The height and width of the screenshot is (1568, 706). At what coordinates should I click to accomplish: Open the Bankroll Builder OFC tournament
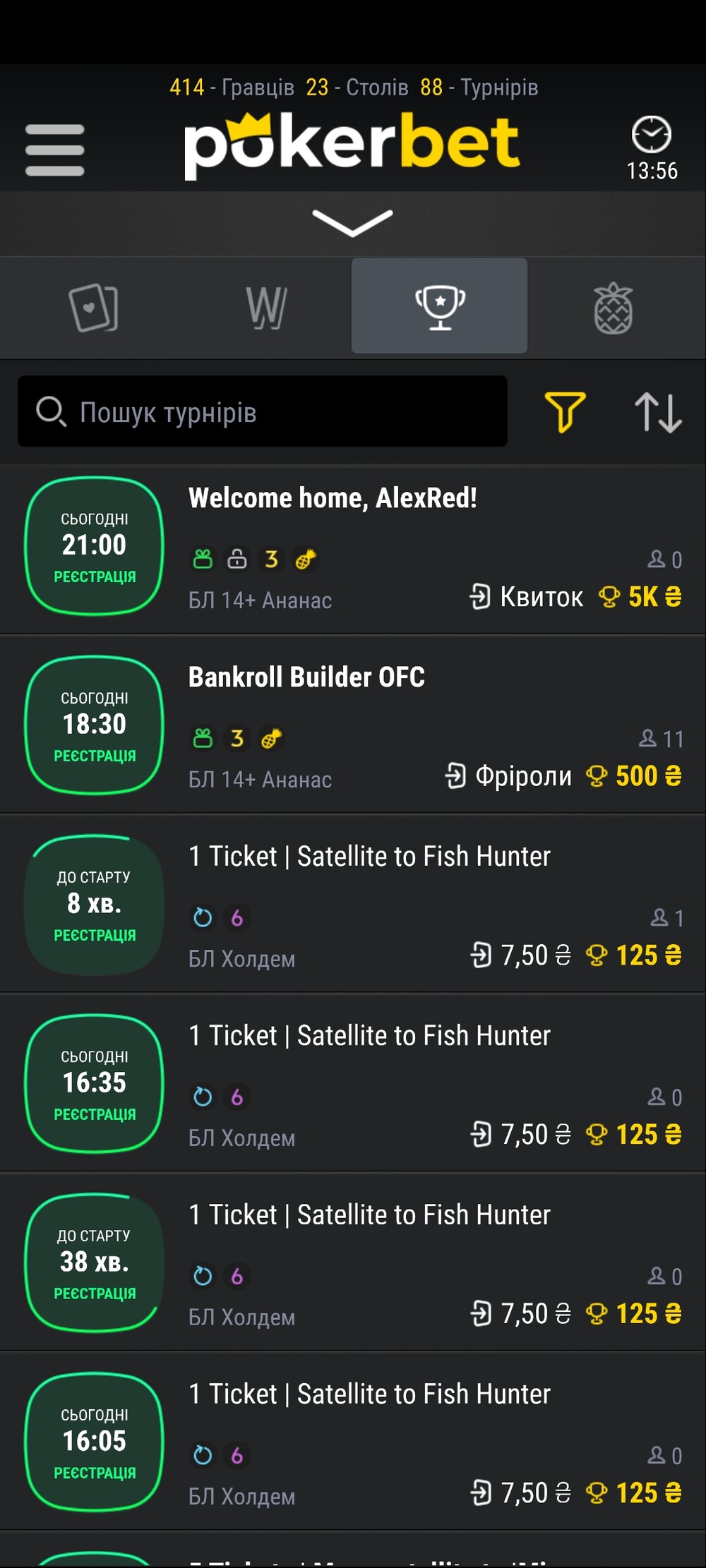point(353,726)
